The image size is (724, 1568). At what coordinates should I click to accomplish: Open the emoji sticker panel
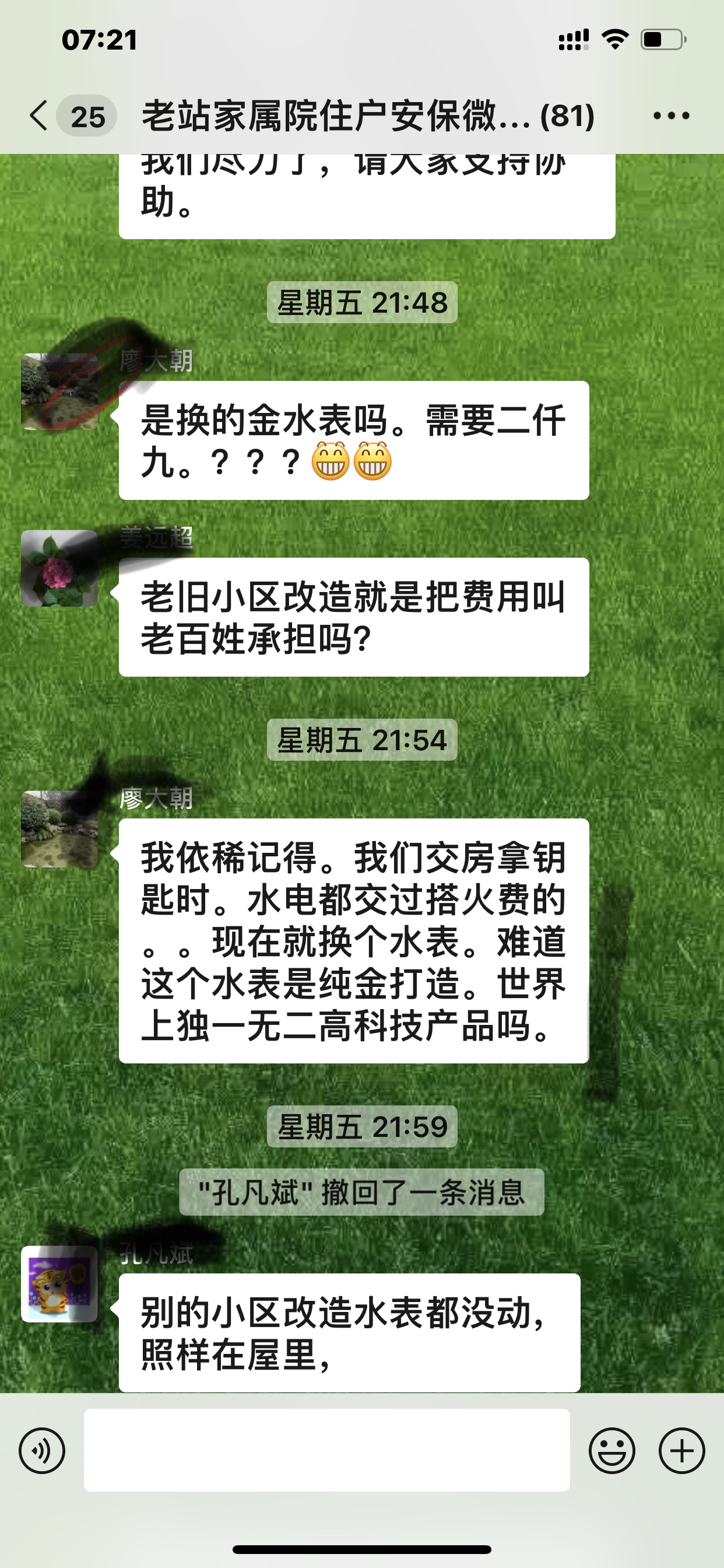(611, 1451)
